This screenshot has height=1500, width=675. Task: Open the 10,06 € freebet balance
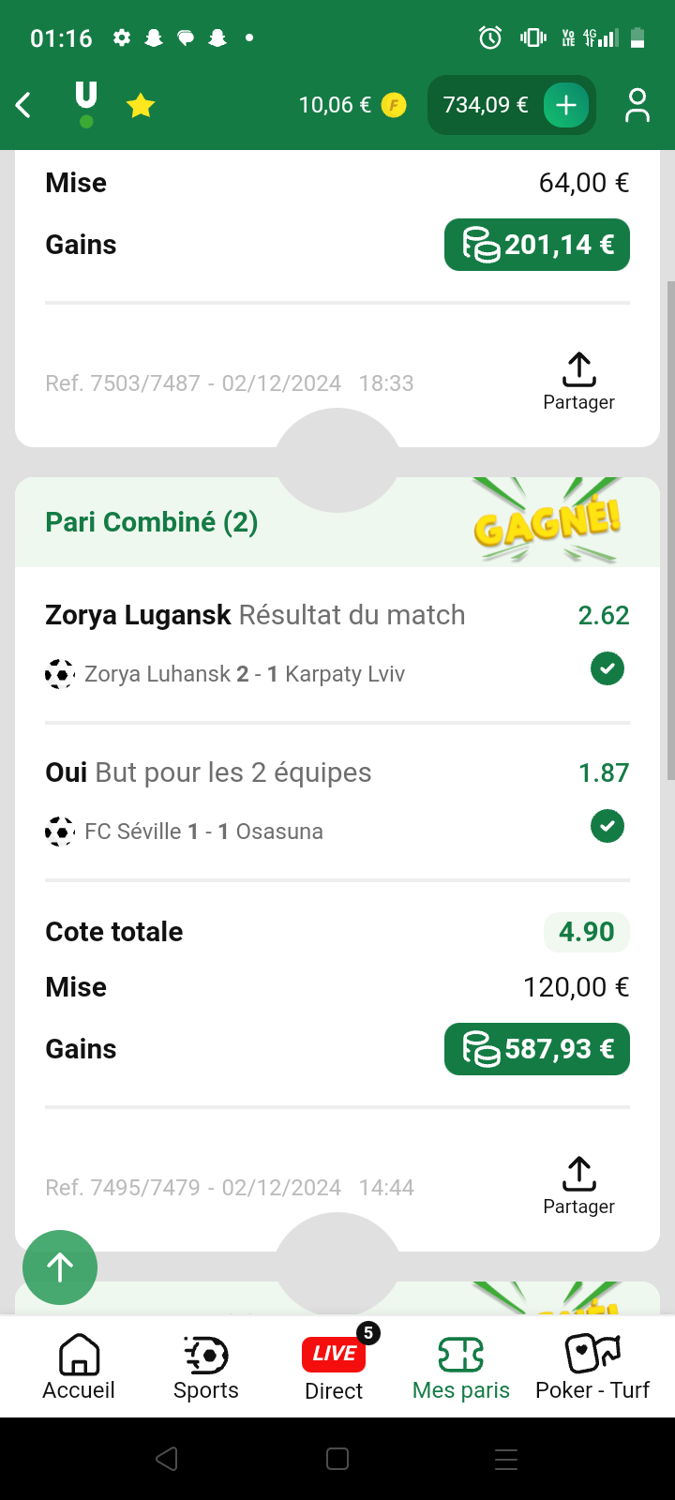352,105
